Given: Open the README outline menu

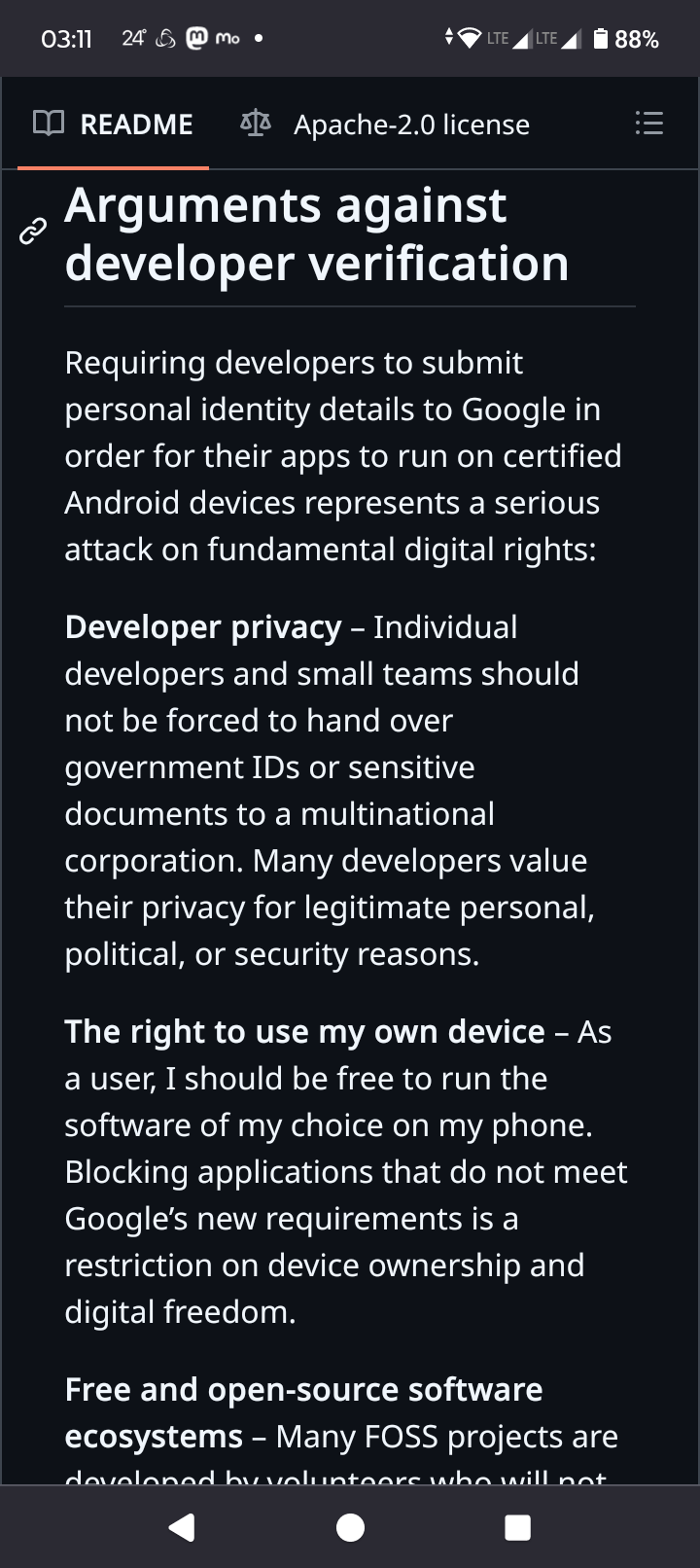Looking at the screenshot, I should pyautogui.click(x=648, y=124).
